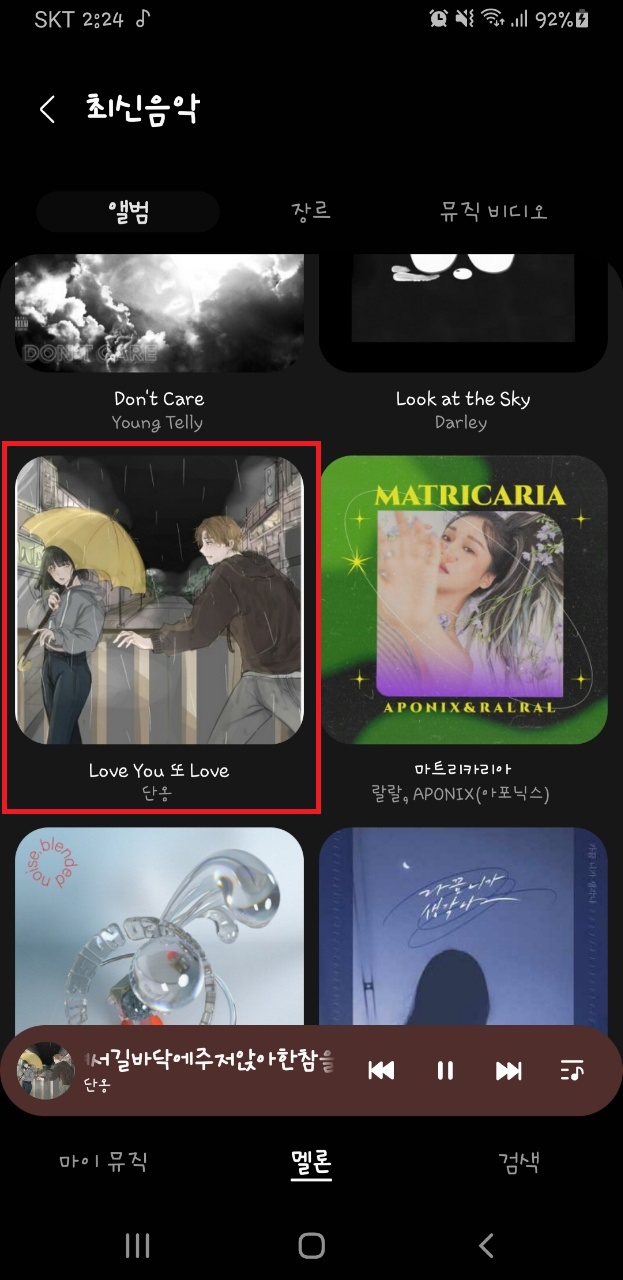Go back from 최신음악 screen
Screen dimensions: 623x1280
click(x=47, y=109)
